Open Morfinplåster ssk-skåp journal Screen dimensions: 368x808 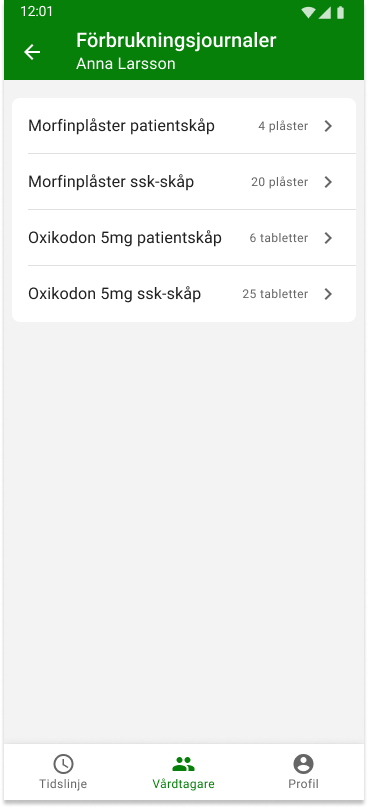coord(184,182)
